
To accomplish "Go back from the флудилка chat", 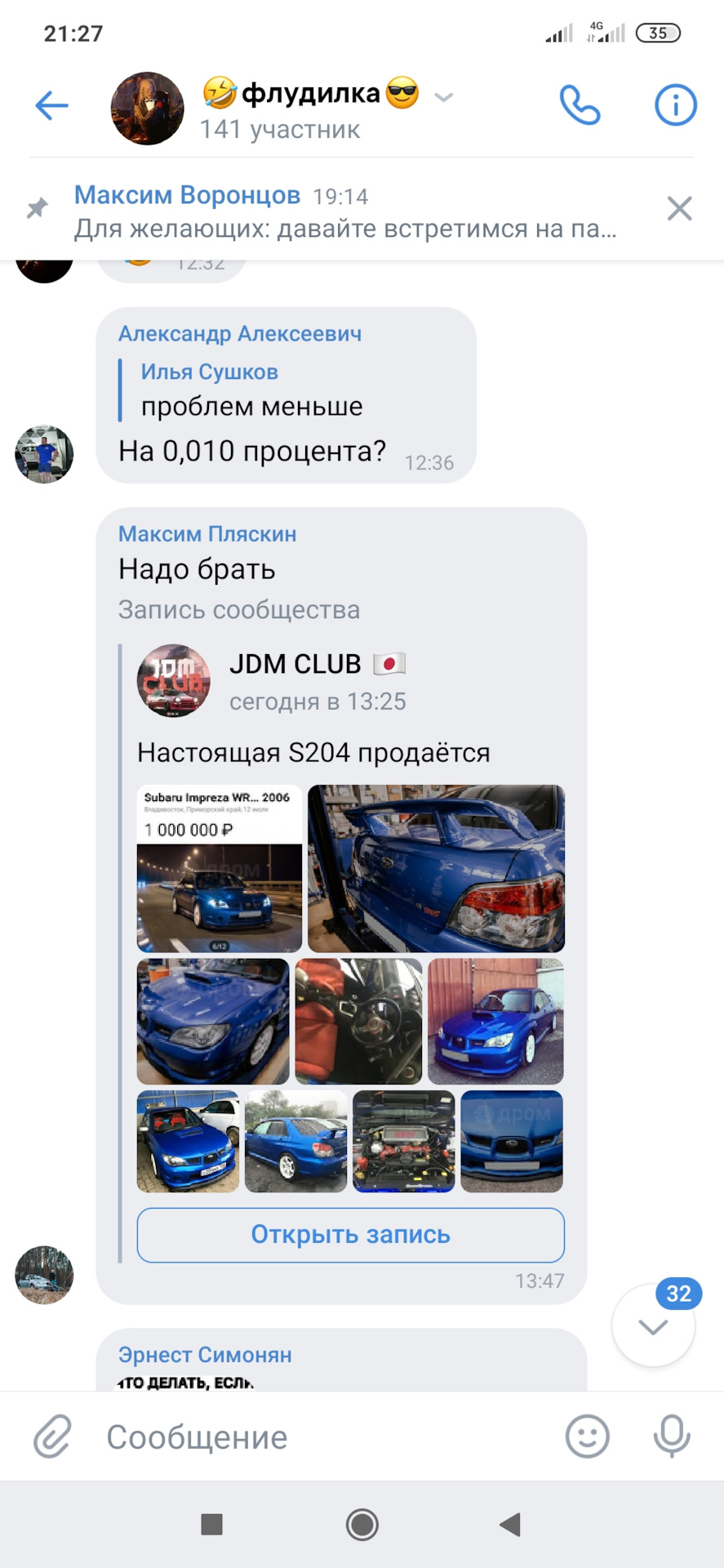I will [x=51, y=105].
